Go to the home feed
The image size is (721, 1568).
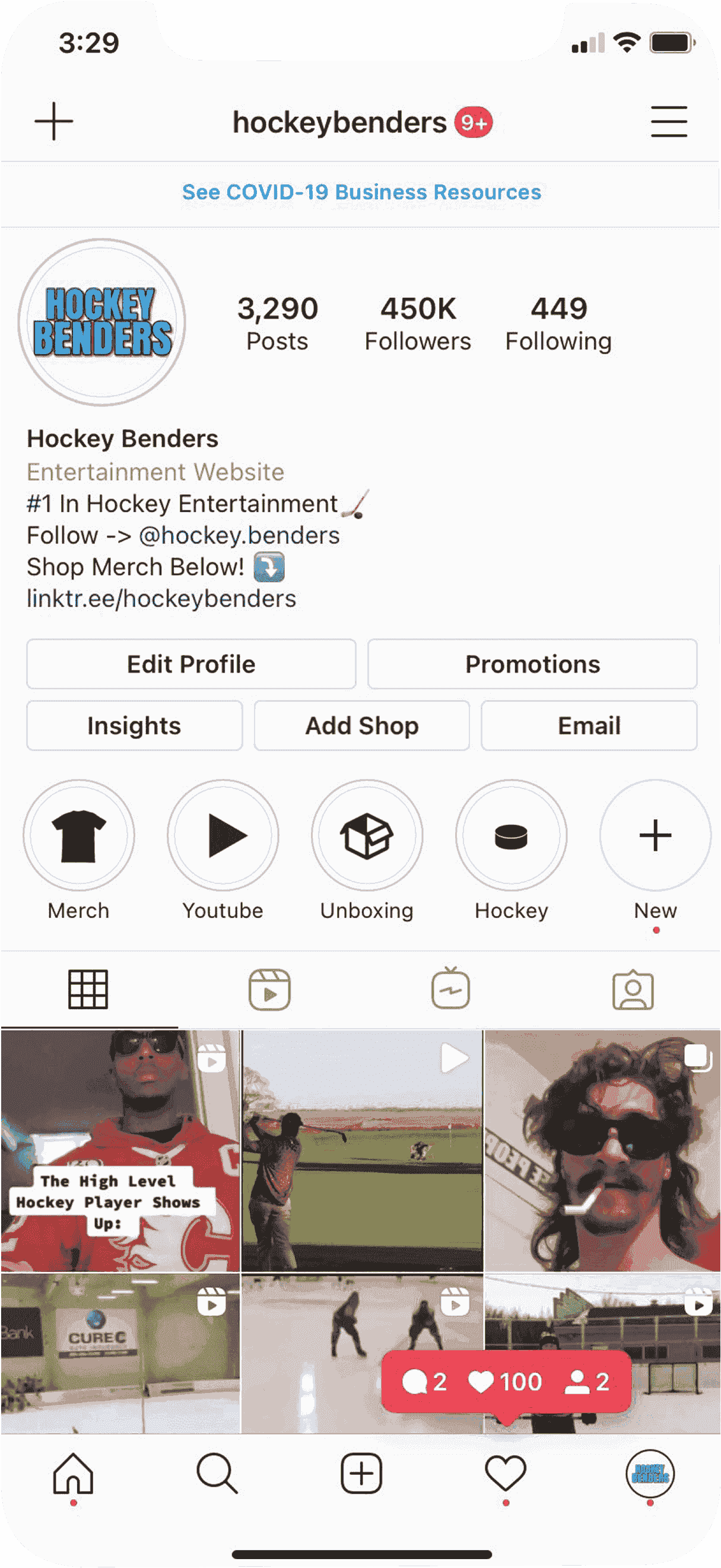click(x=73, y=1474)
